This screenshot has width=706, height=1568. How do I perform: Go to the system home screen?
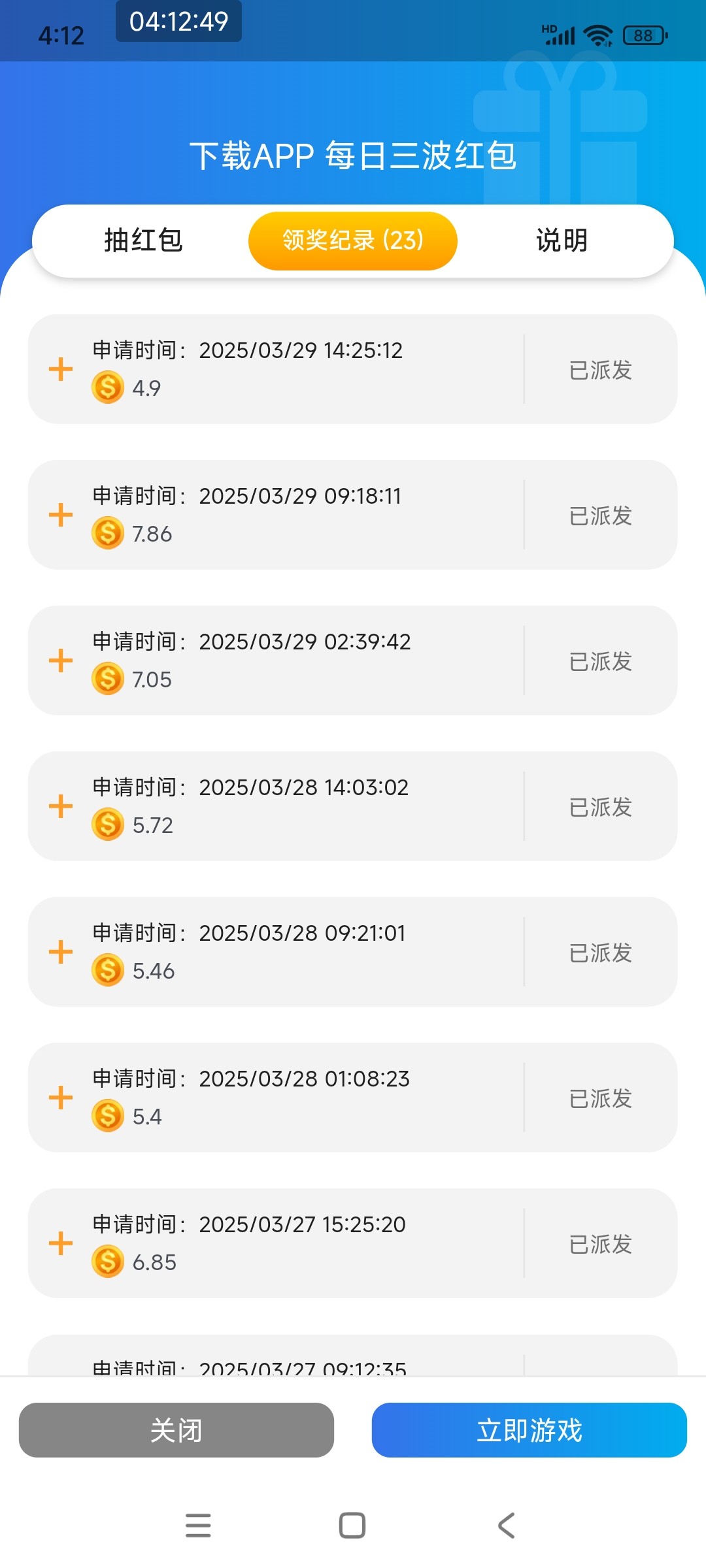point(352,1526)
